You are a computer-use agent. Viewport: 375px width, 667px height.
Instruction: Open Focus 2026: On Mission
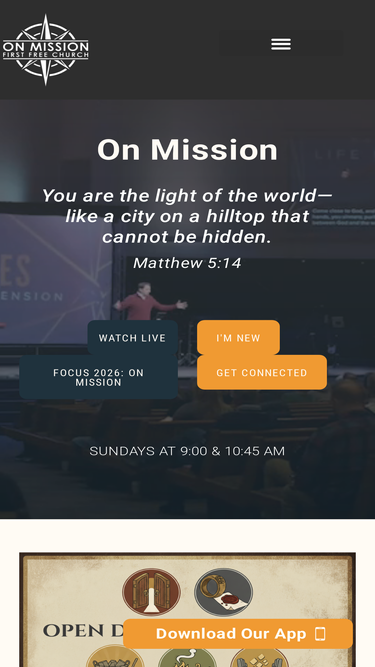point(98,377)
